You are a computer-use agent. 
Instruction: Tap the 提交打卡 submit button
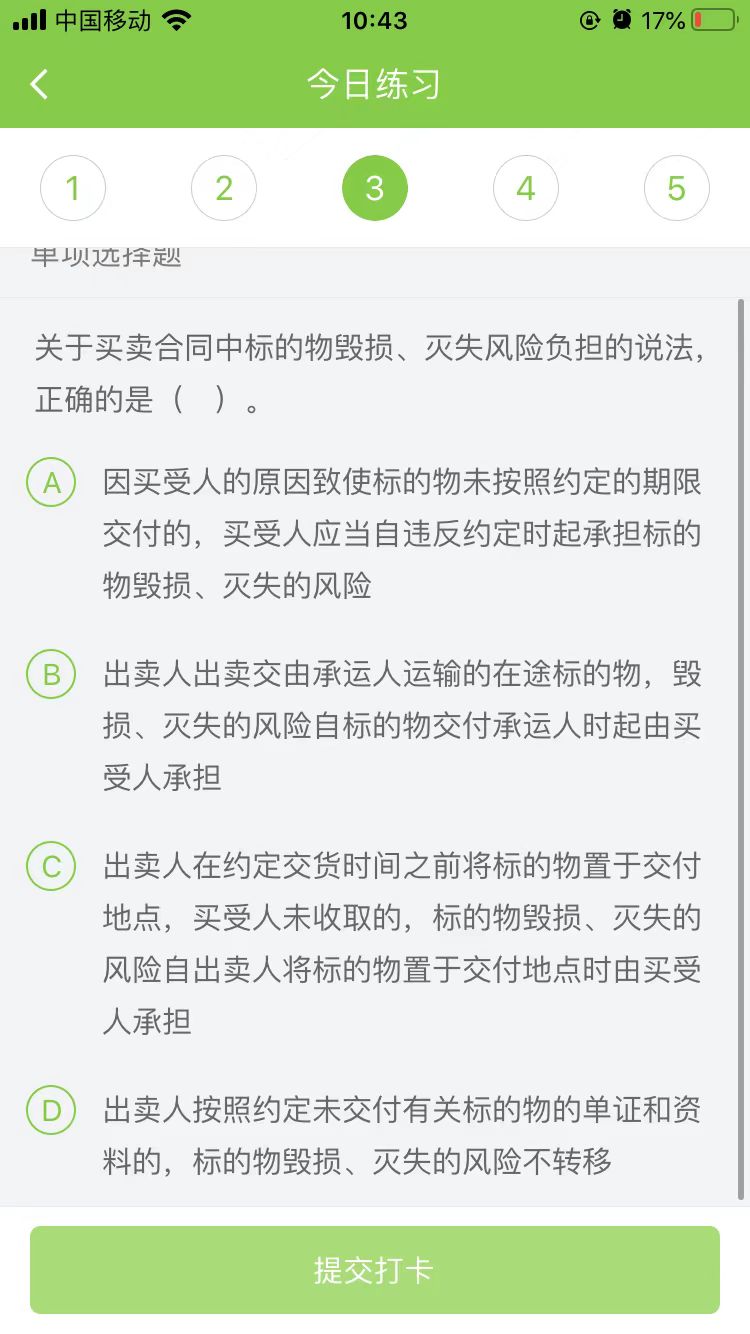pyautogui.click(x=375, y=1270)
